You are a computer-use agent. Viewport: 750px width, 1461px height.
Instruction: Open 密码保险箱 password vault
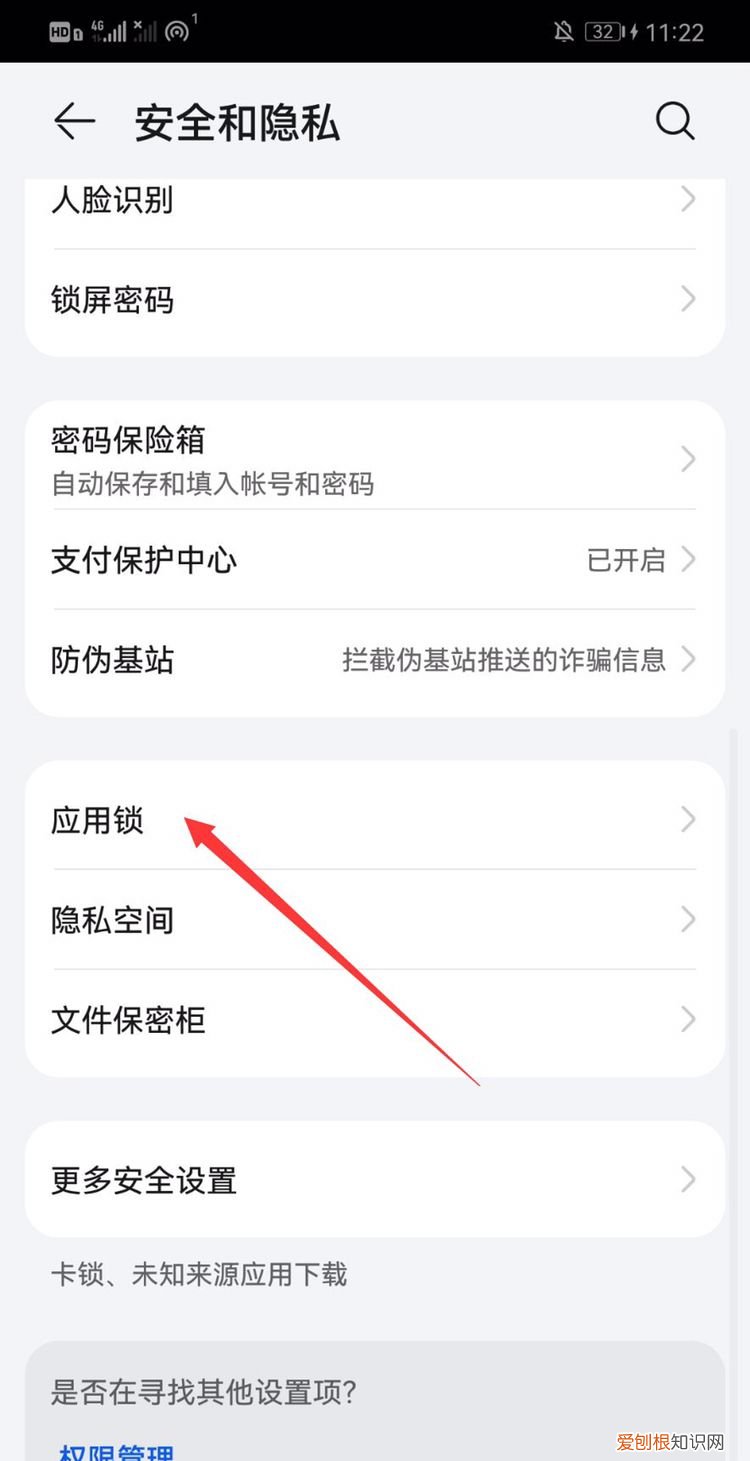pos(375,458)
